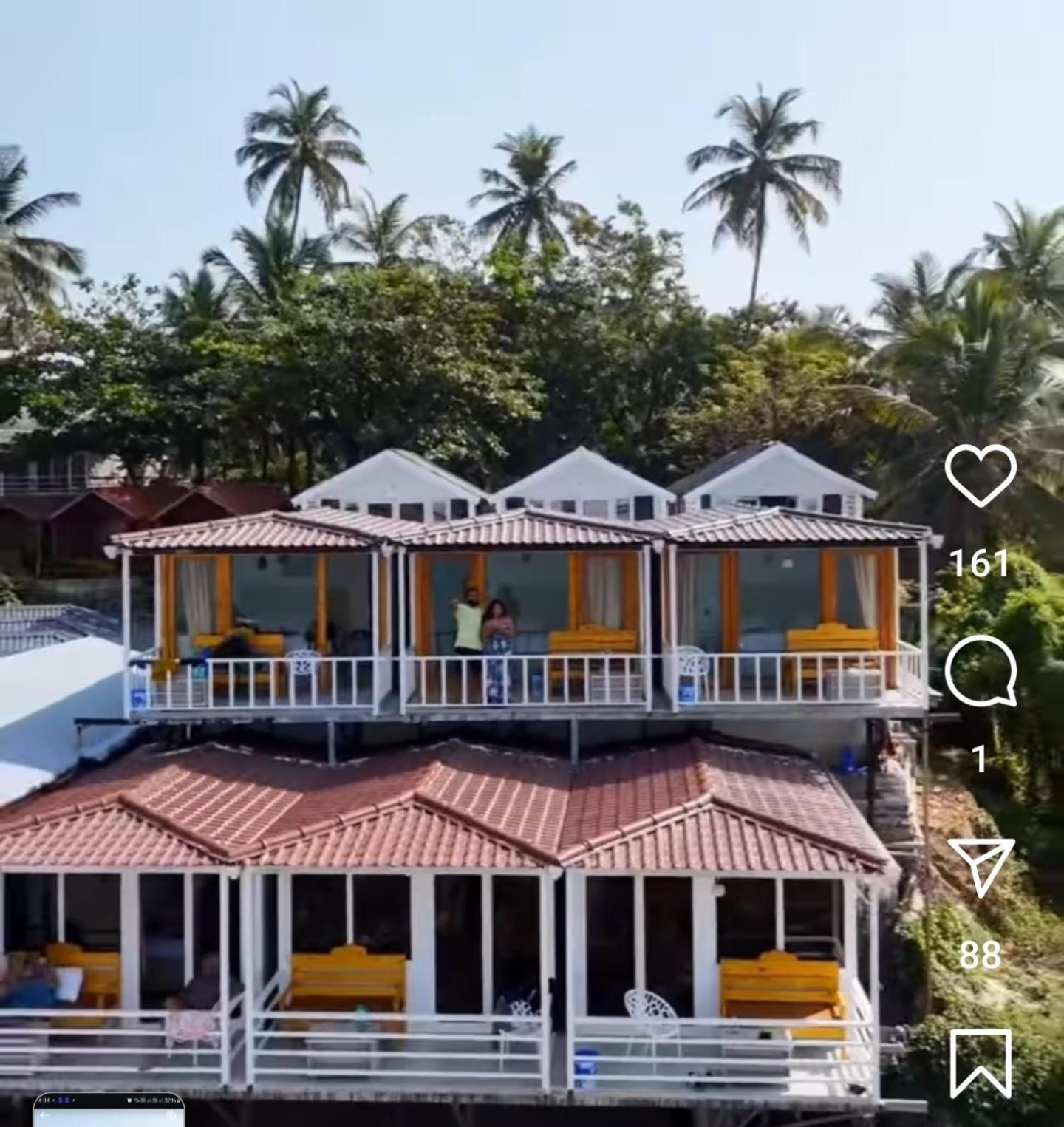Bookmark this reel to your saved posts
Image resolution: width=1064 pixels, height=1127 pixels.
981,1062
